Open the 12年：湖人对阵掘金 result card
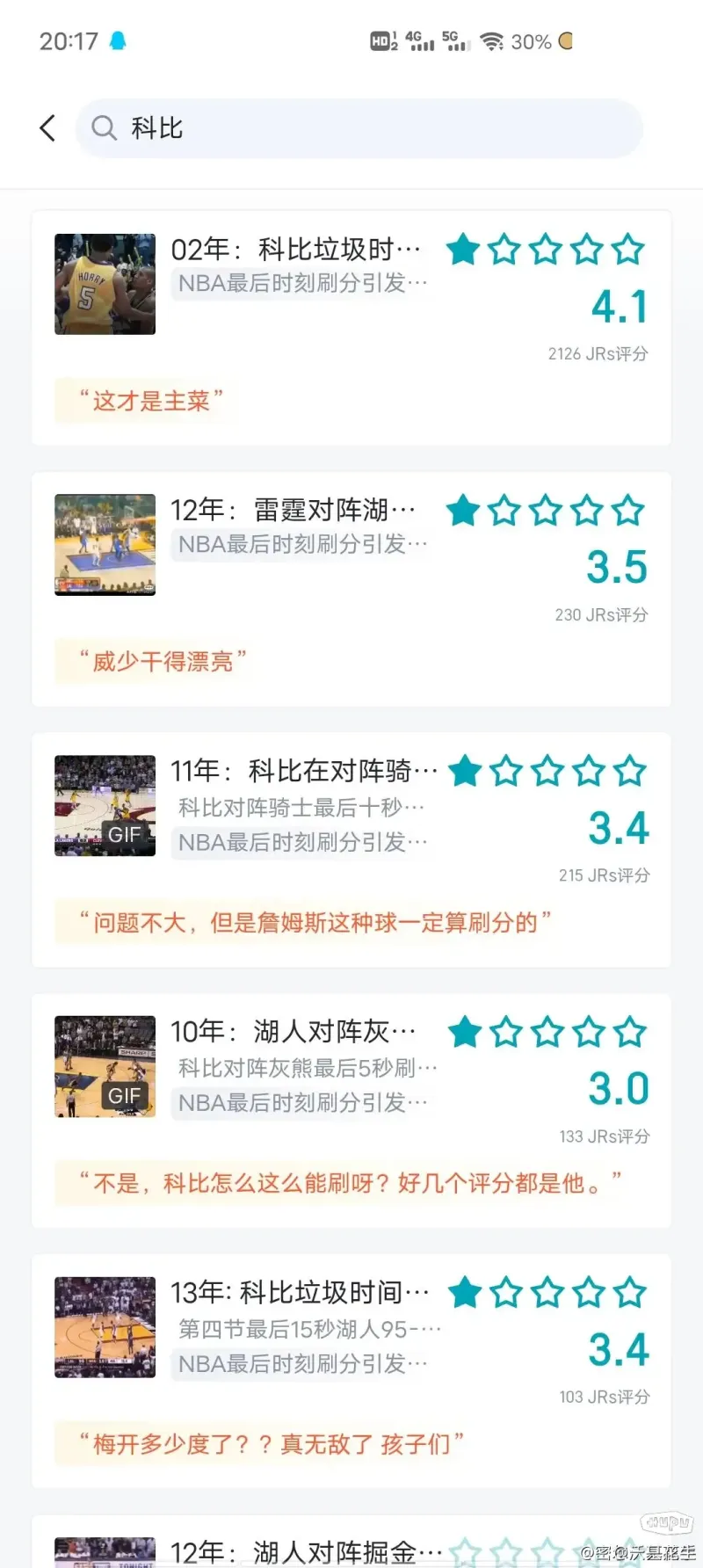Image resolution: width=703 pixels, height=1568 pixels. pos(351,1542)
